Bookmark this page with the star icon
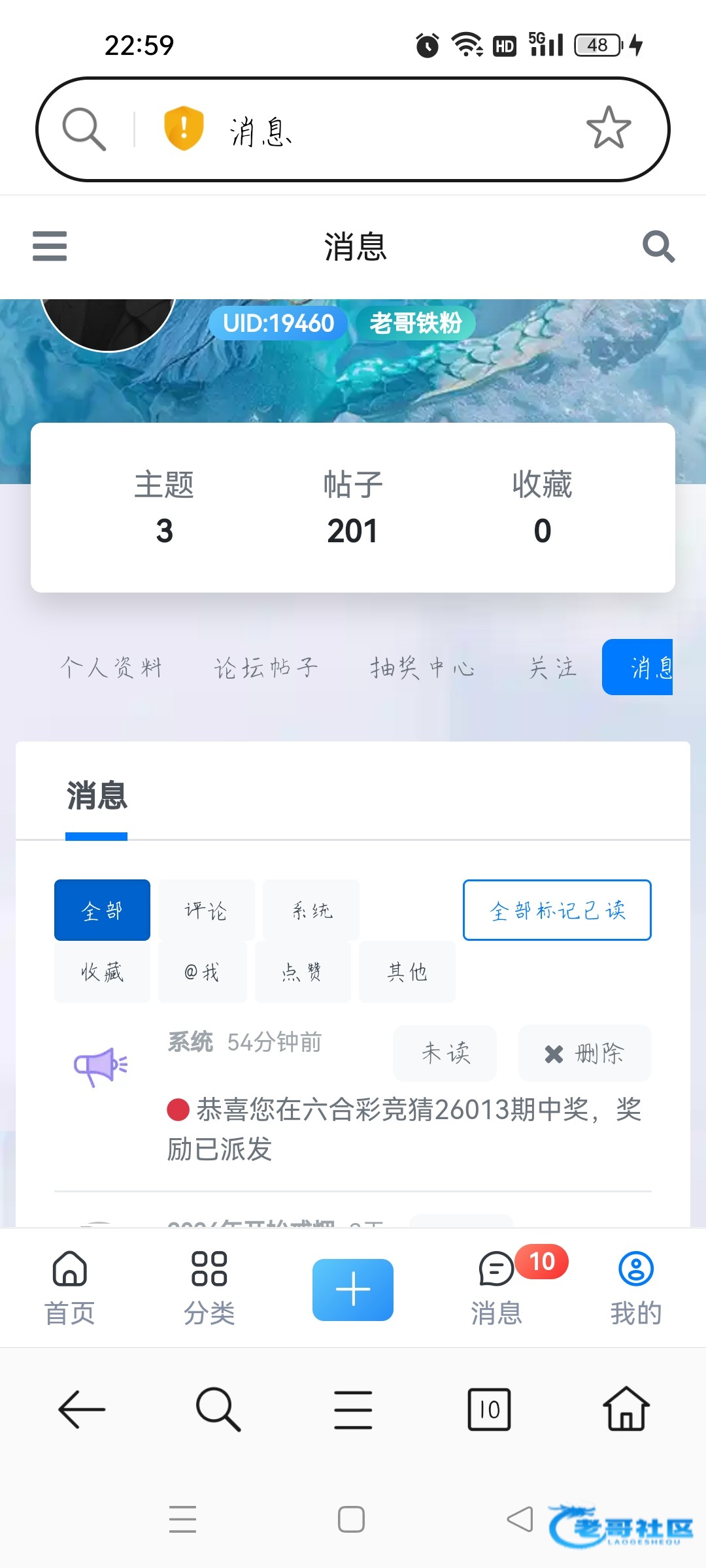Screen dimensions: 706x1568 point(608,128)
